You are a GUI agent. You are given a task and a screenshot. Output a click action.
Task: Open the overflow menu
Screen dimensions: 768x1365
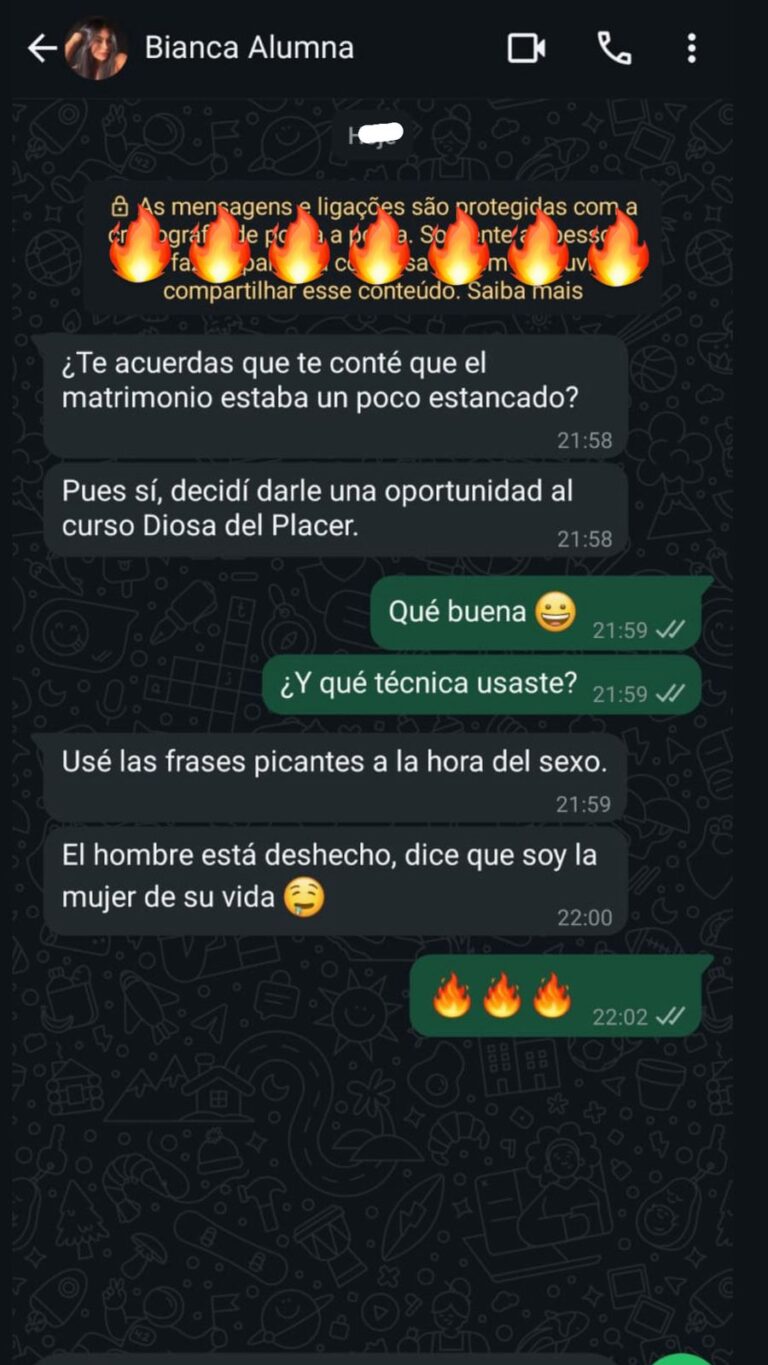point(691,48)
